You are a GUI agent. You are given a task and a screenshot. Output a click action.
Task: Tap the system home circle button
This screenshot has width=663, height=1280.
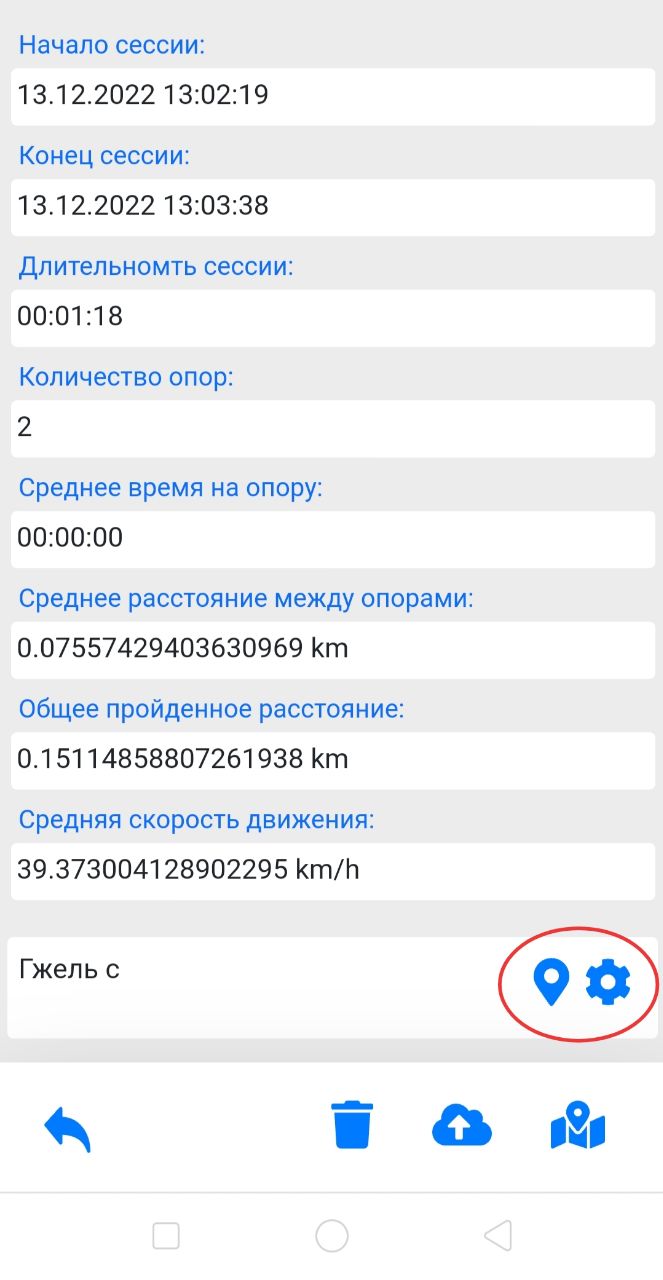coord(331,1236)
